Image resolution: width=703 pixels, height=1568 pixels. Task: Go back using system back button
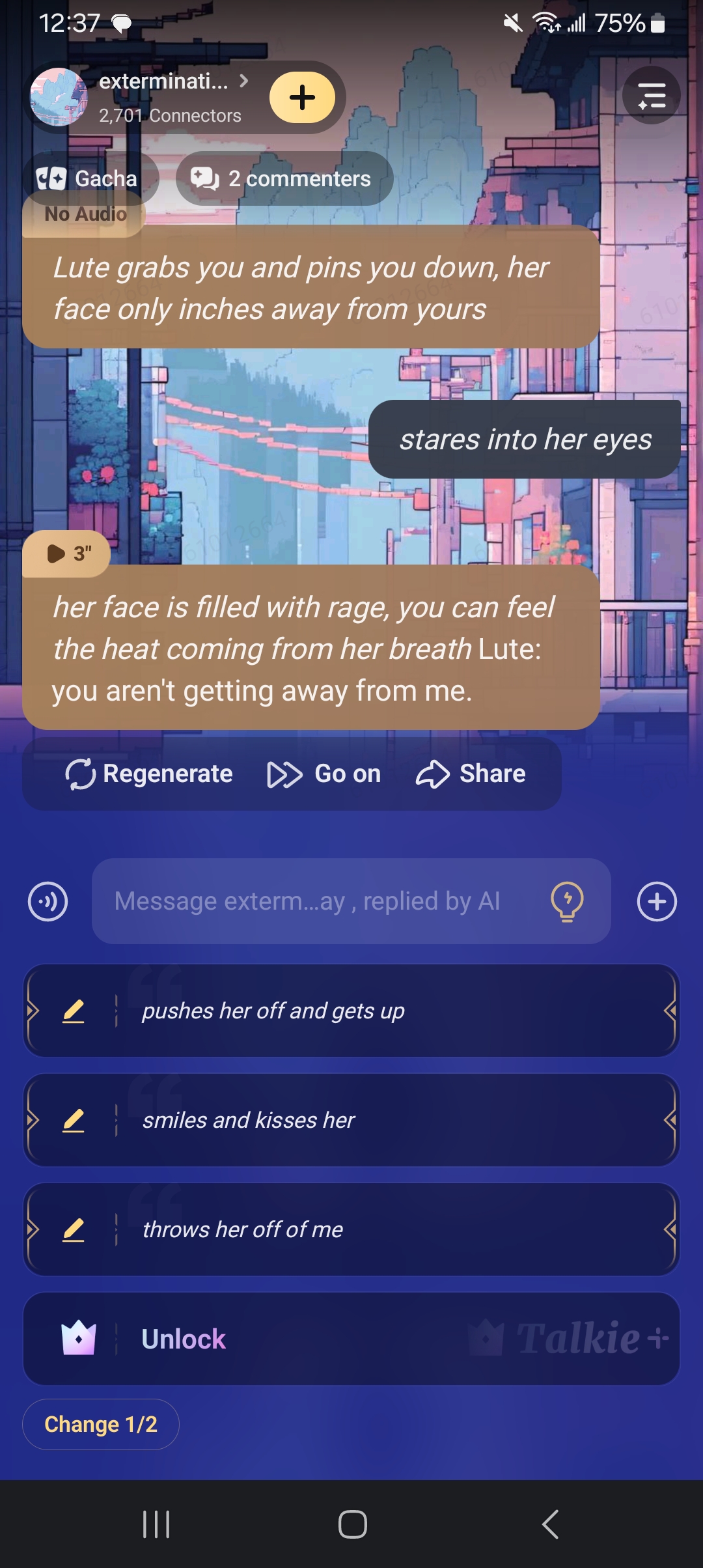pyautogui.click(x=550, y=1524)
